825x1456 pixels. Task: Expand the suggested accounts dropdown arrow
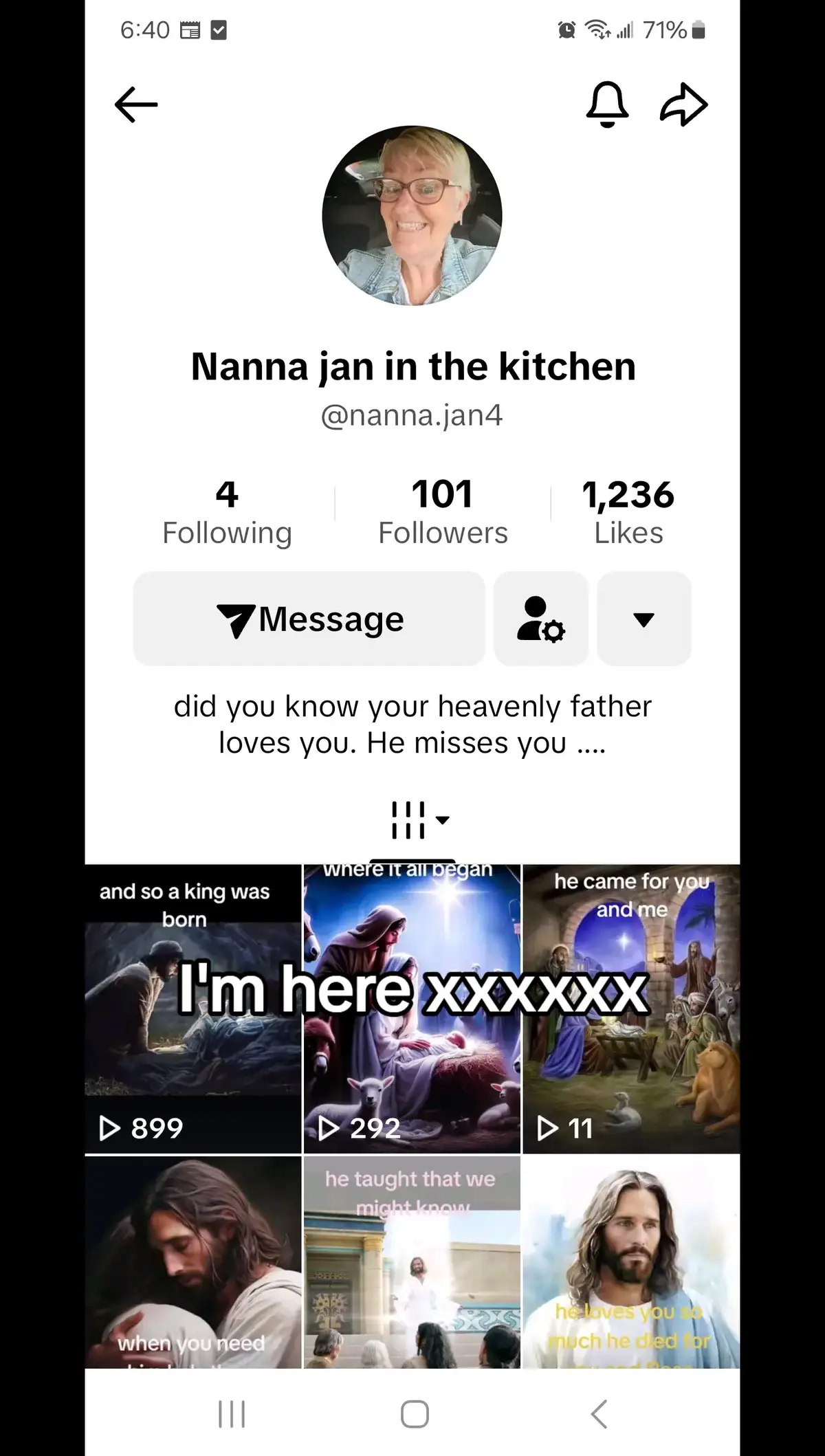click(x=643, y=619)
